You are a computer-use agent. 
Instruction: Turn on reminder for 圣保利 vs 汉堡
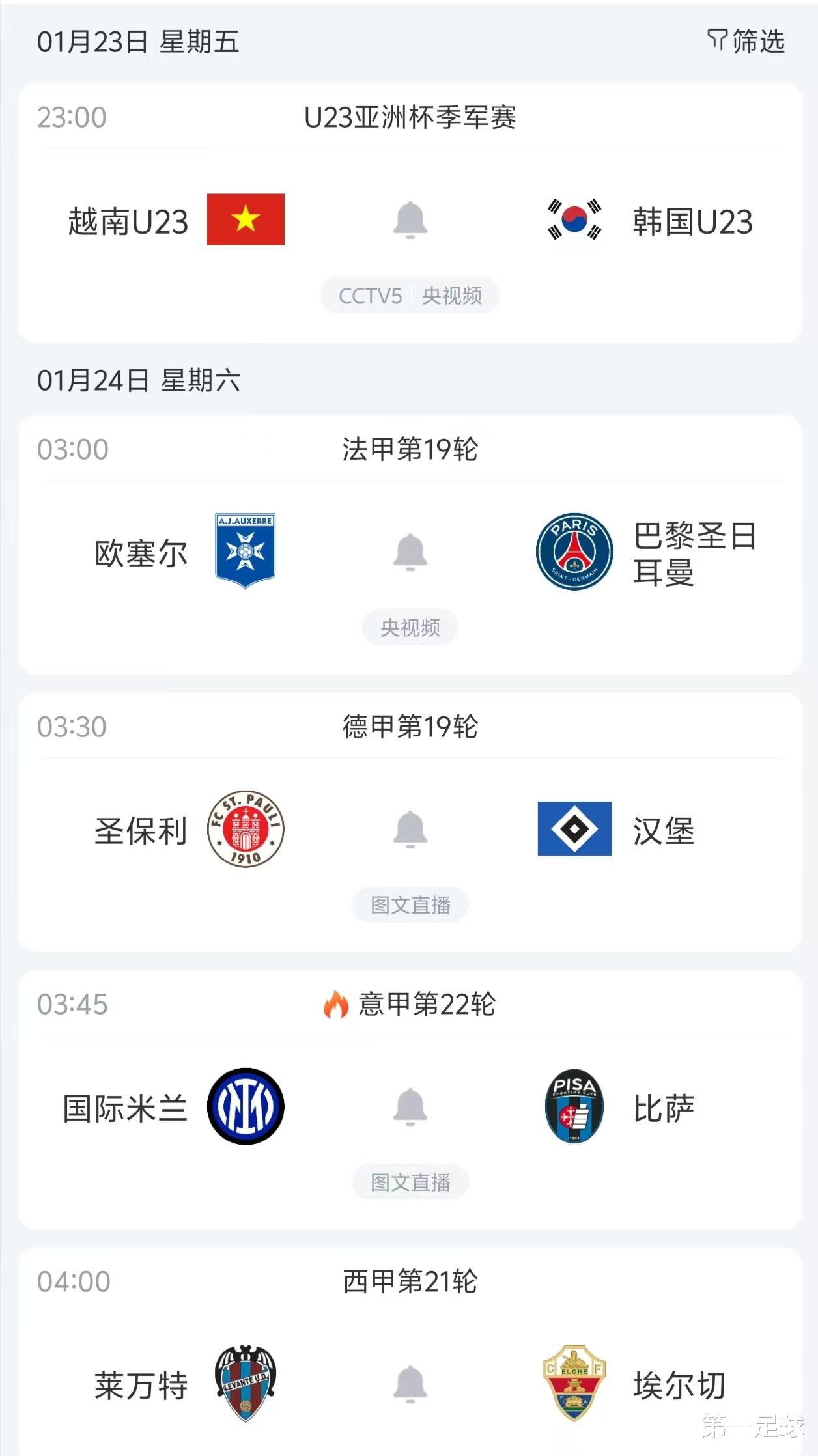(x=410, y=829)
